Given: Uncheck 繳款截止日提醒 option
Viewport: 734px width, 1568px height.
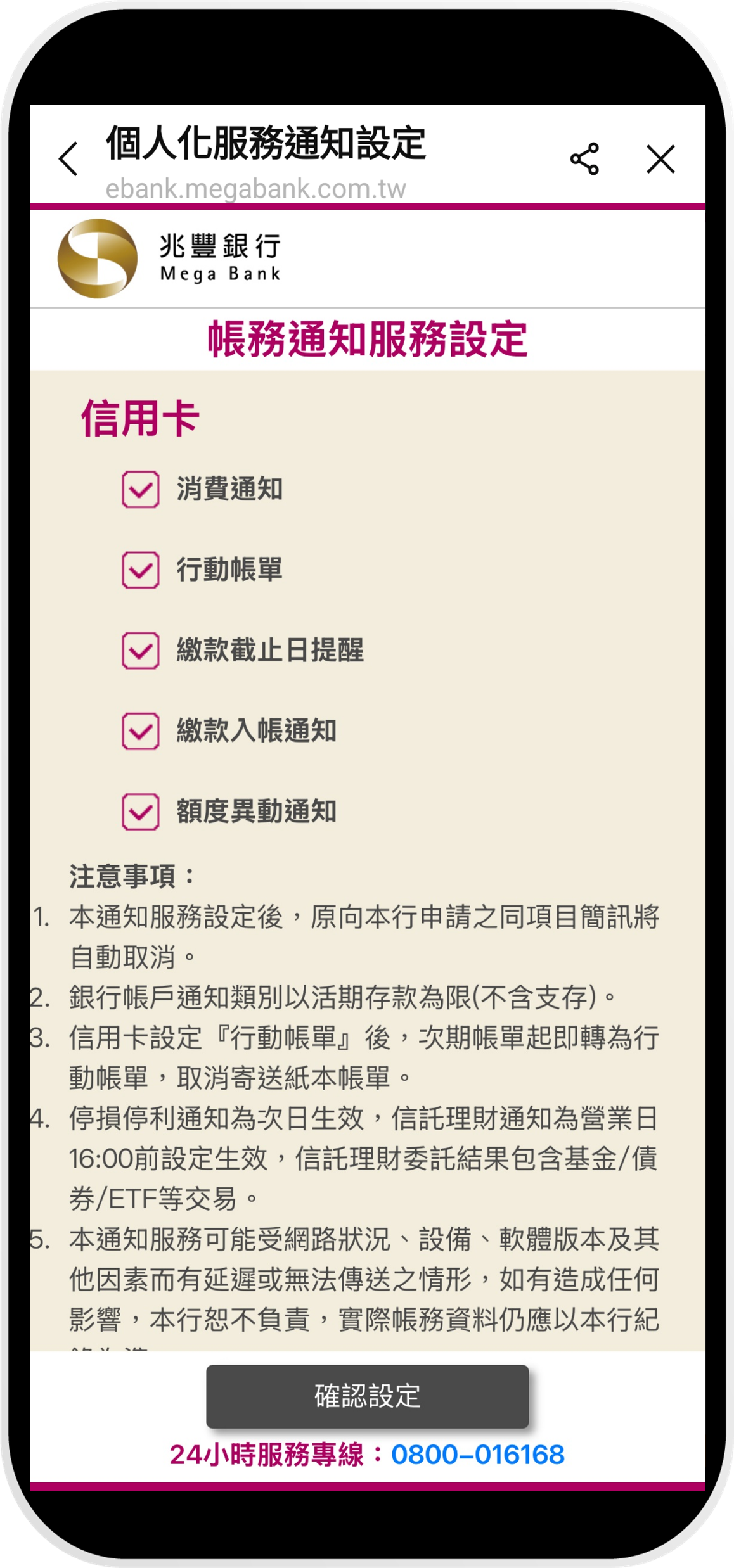Looking at the screenshot, I should click(141, 650).
